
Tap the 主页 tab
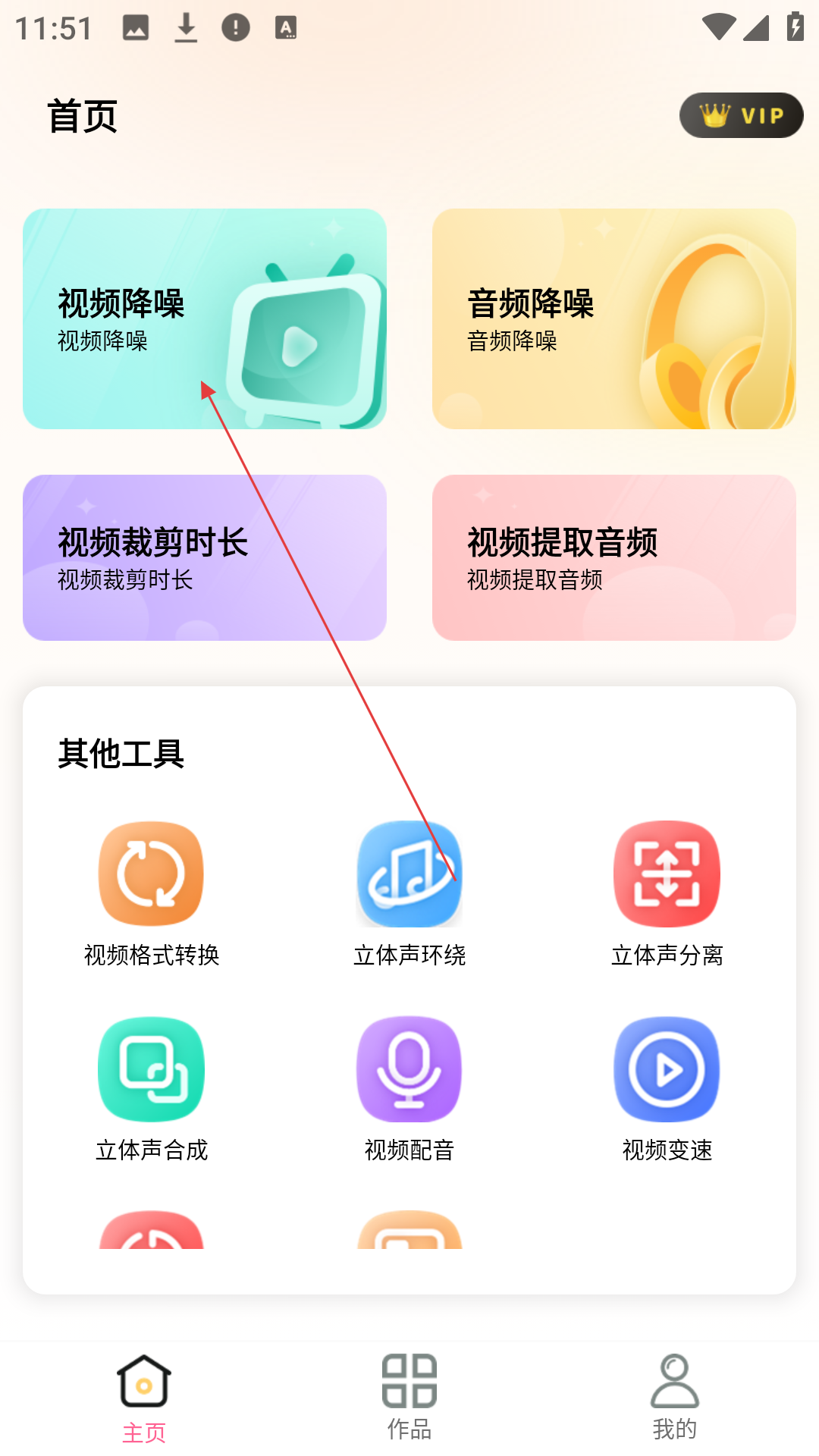tap(144, 1398)
